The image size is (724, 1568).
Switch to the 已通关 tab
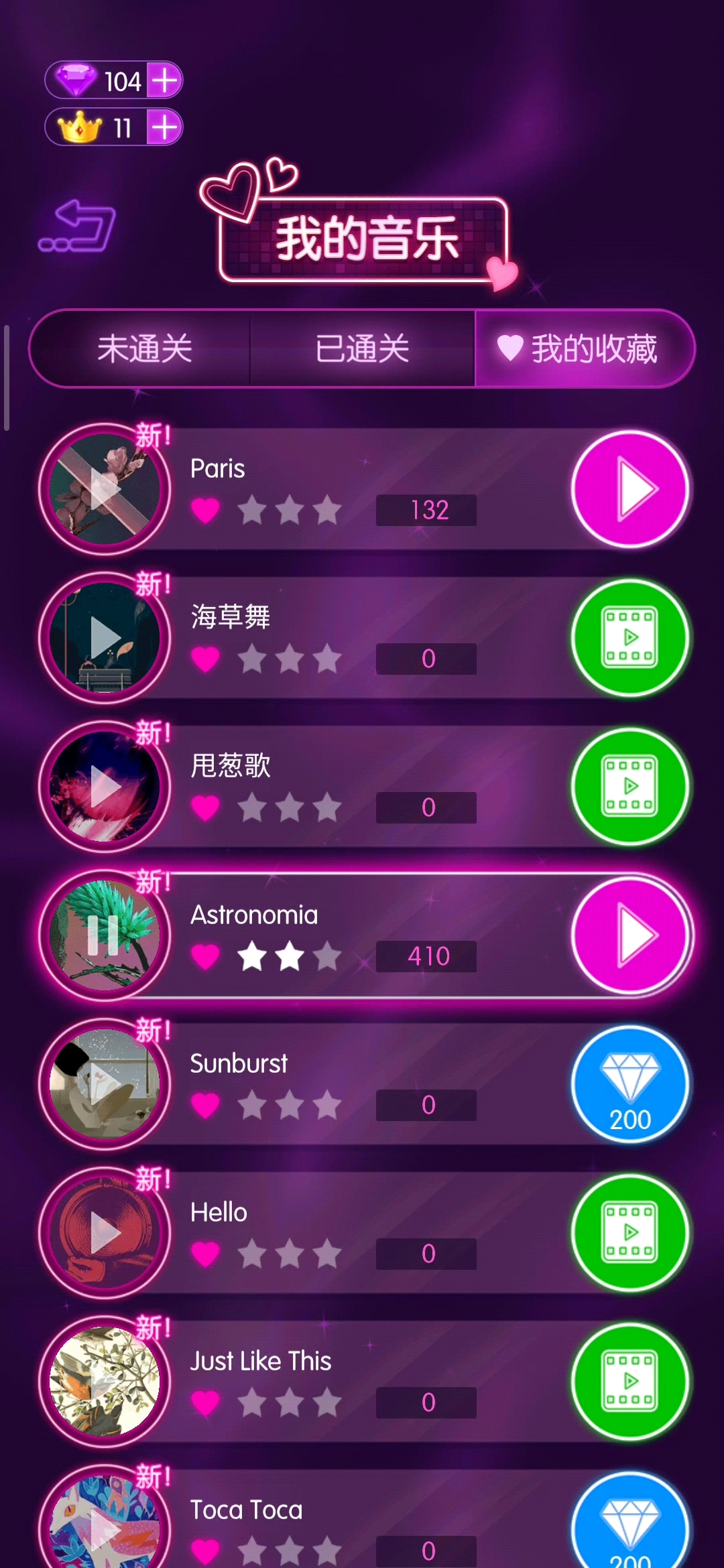click(x=362, y=348)
